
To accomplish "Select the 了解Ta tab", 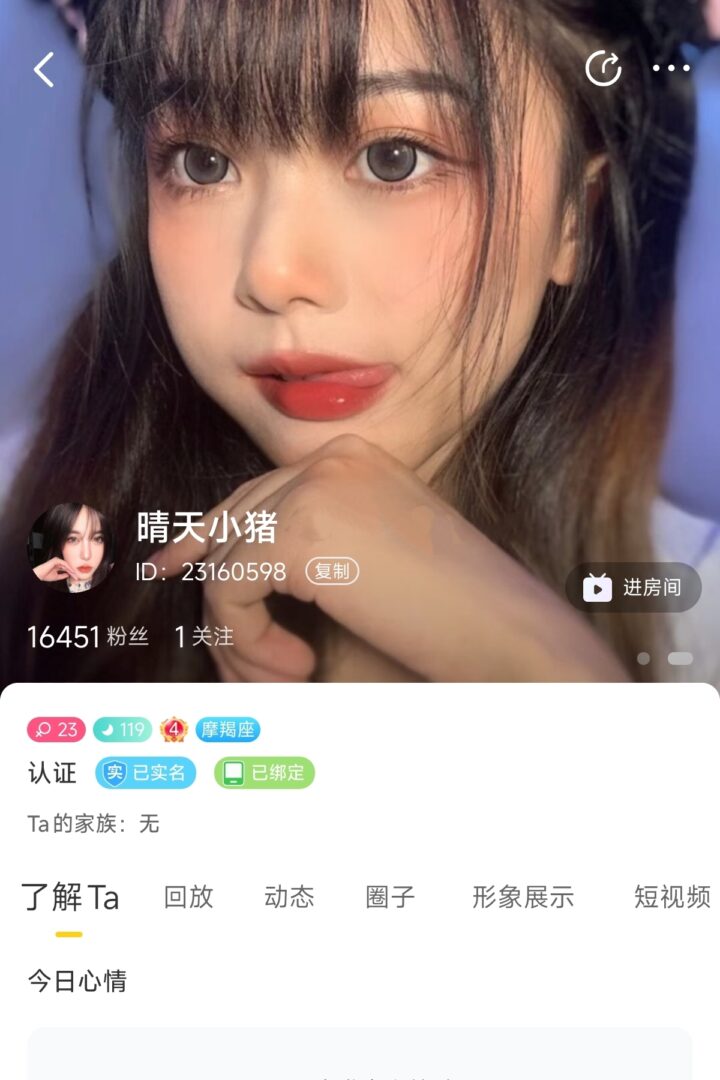I will [70, 897].
